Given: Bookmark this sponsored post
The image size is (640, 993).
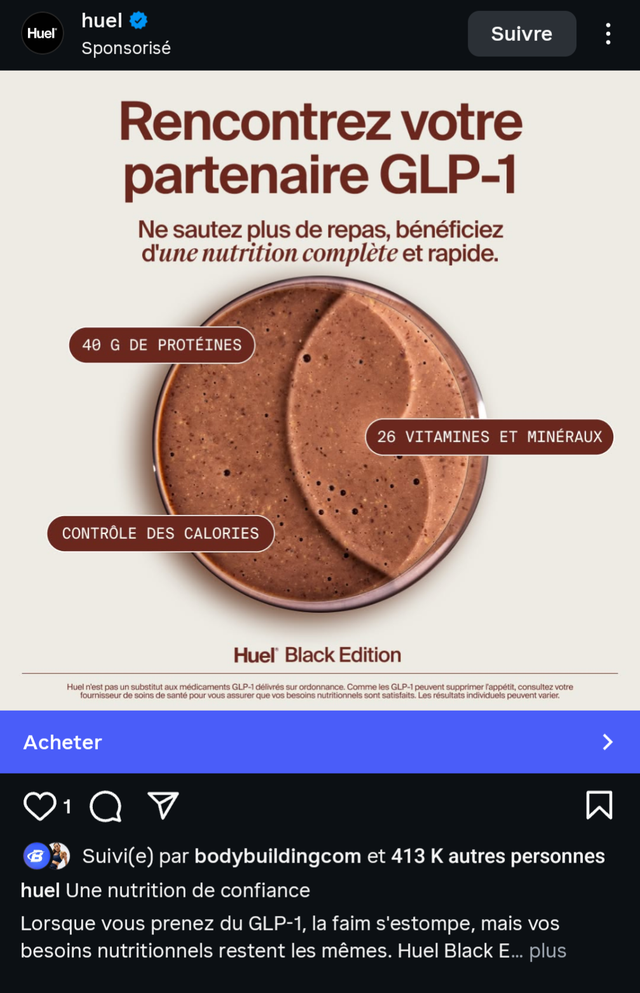Looking at the screenshot, I should [x=598, y=805].
